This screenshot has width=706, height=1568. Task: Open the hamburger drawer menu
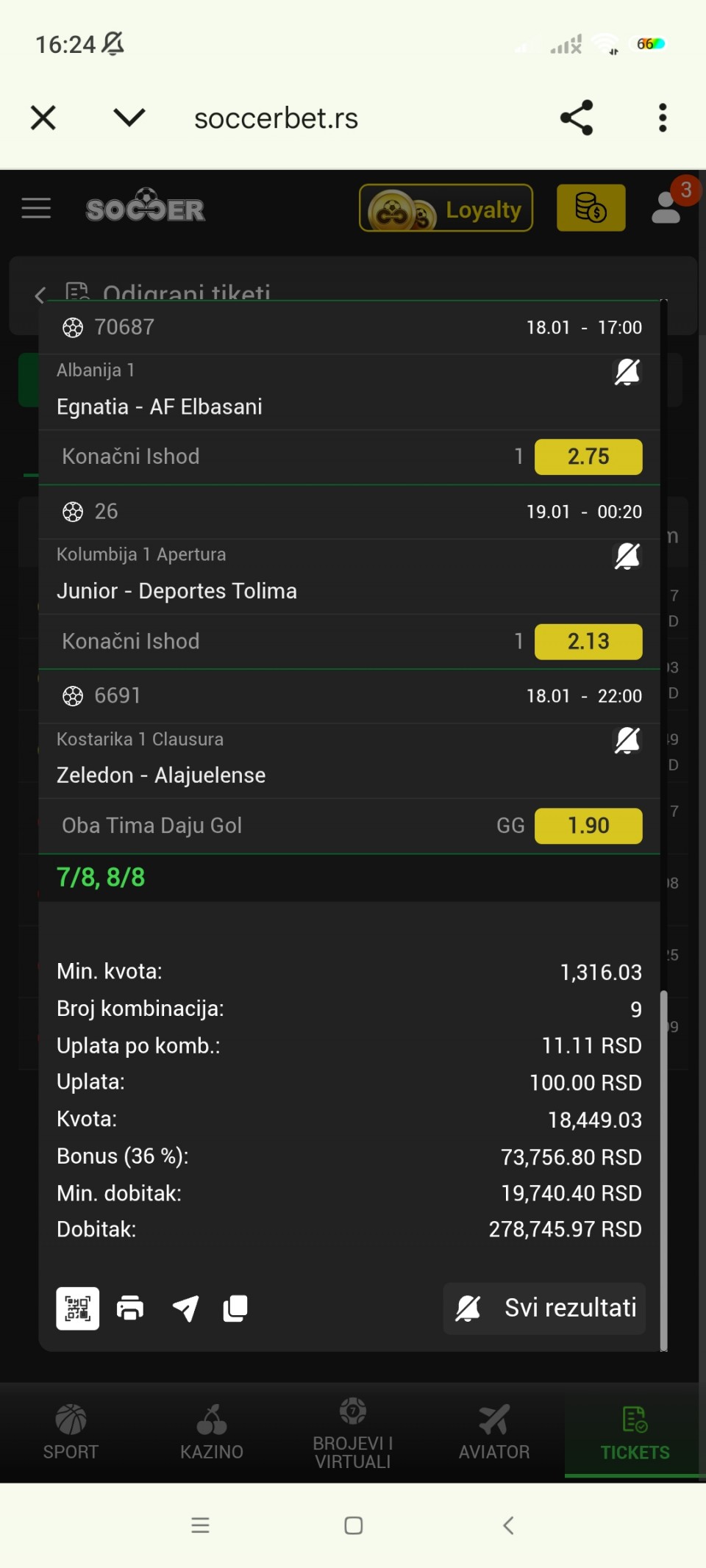tap(36, 209)
